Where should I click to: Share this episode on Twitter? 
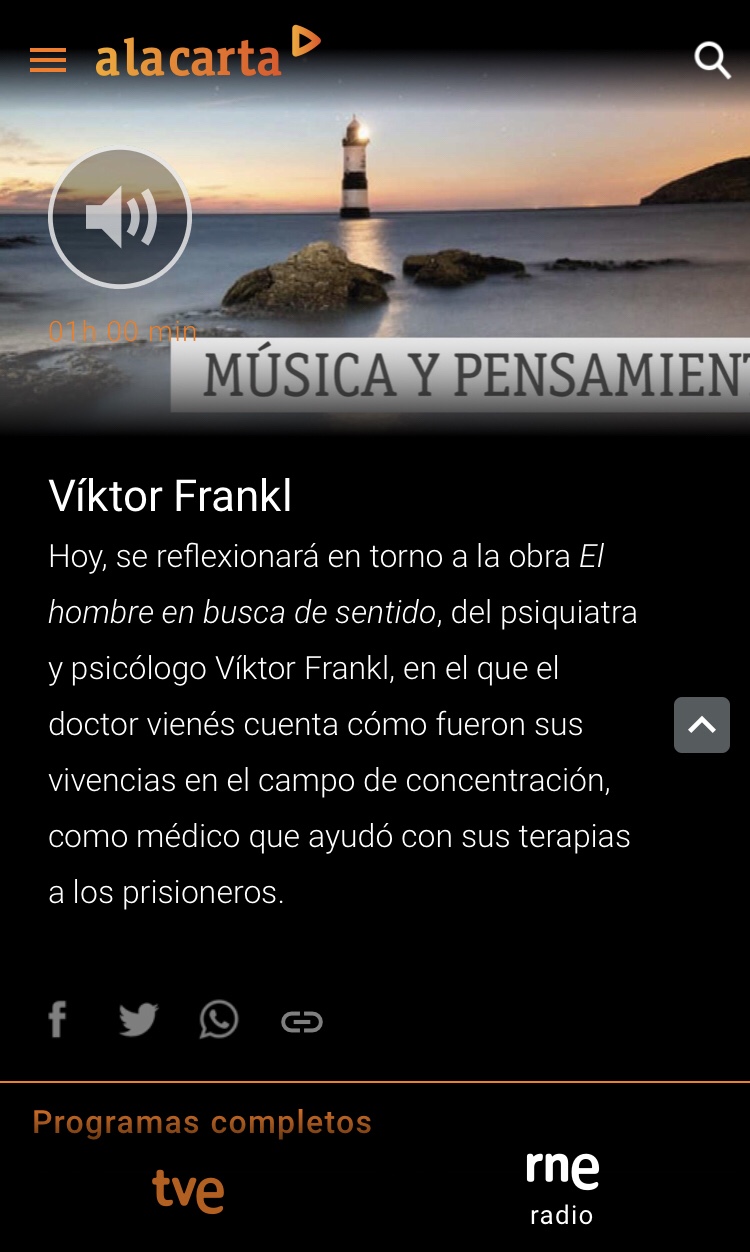[138, 1020]
